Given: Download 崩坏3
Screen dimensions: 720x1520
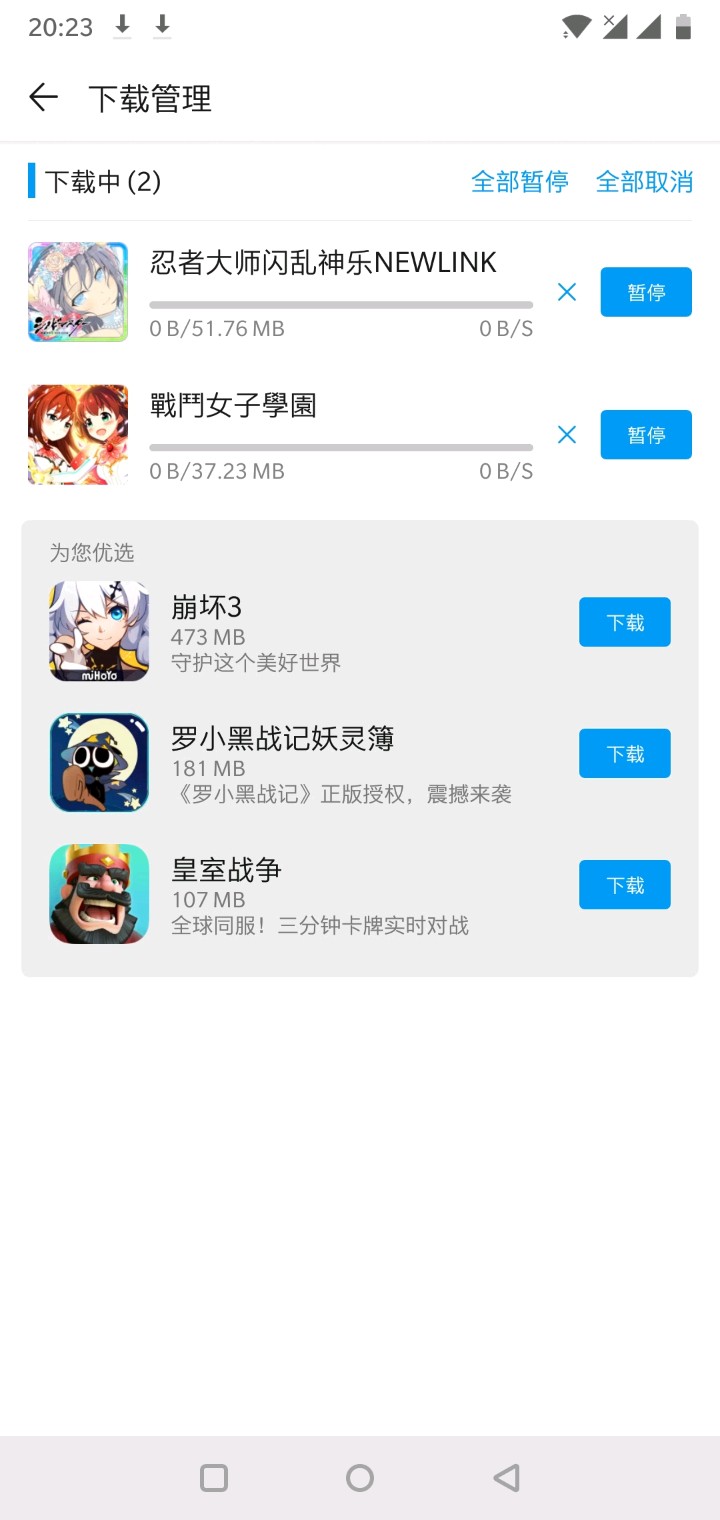Looking at the screenshot, I should pos(624,622).
